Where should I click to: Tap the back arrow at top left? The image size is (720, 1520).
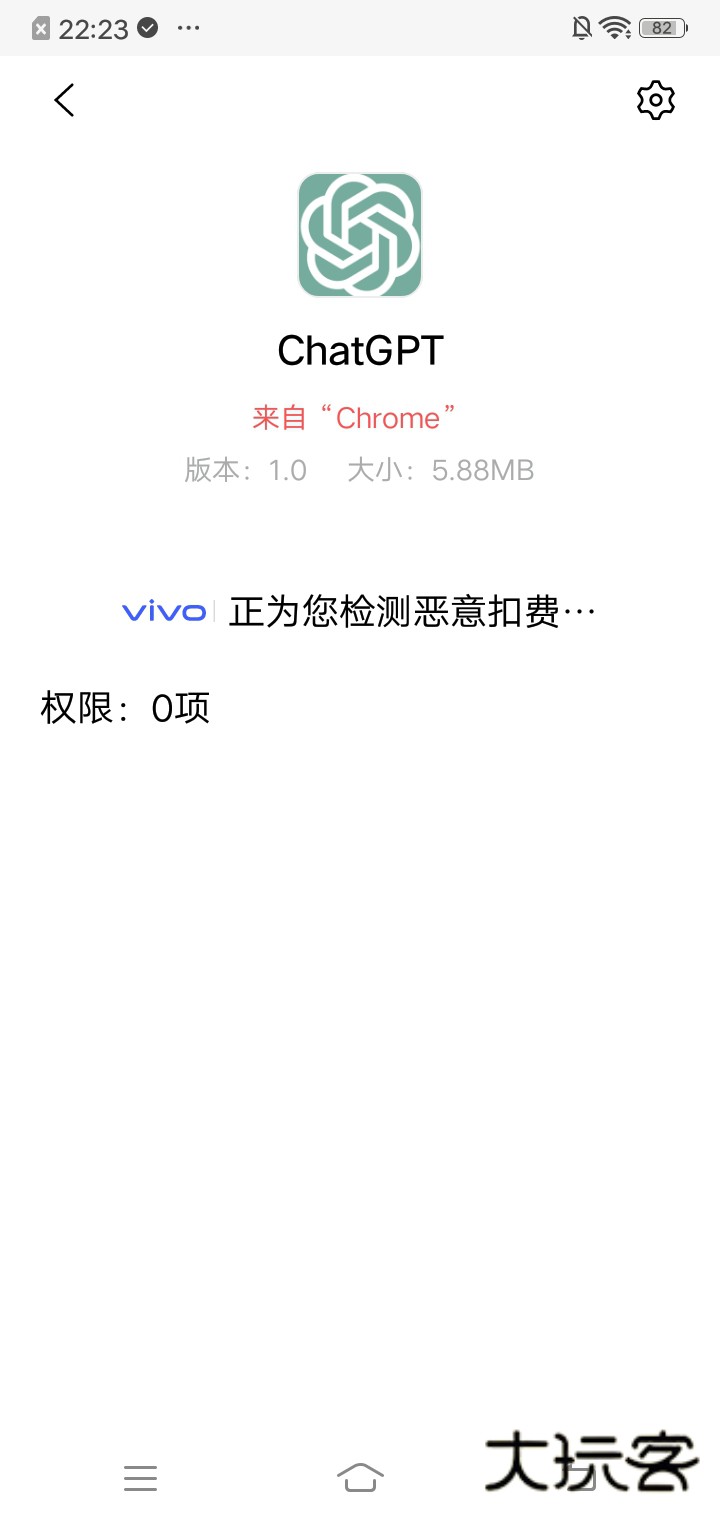point(64,100)
